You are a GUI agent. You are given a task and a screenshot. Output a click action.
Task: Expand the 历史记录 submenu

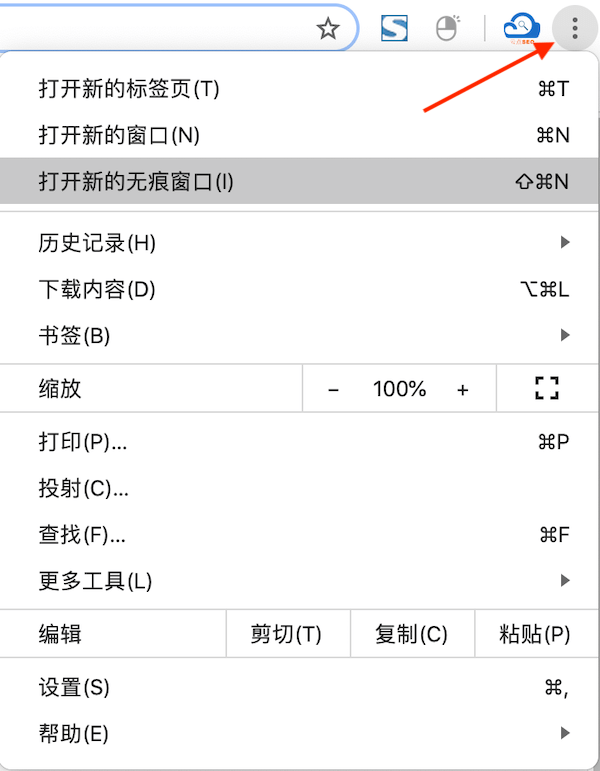pyautogui.click(x=98, y=243)
